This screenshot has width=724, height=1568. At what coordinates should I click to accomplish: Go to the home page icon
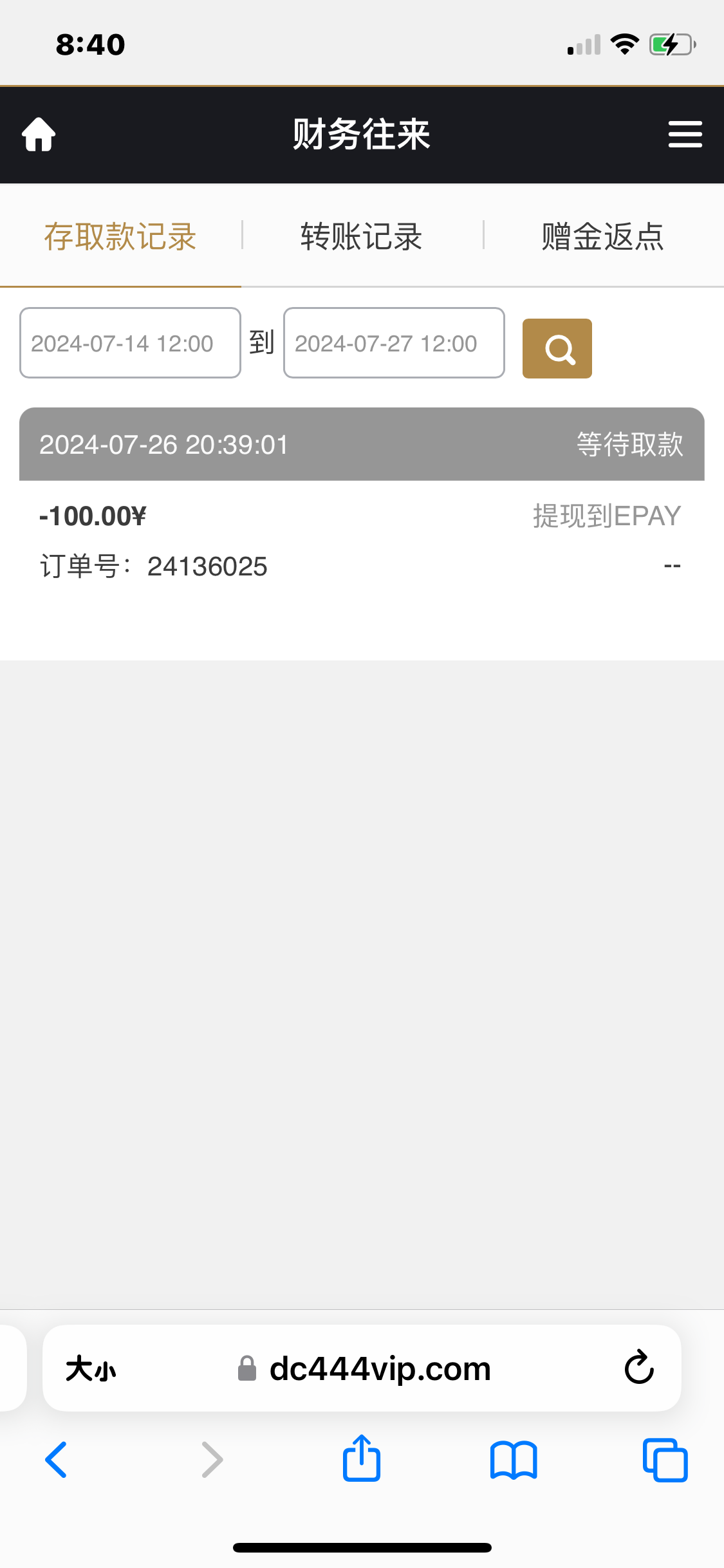coord(39,135)
